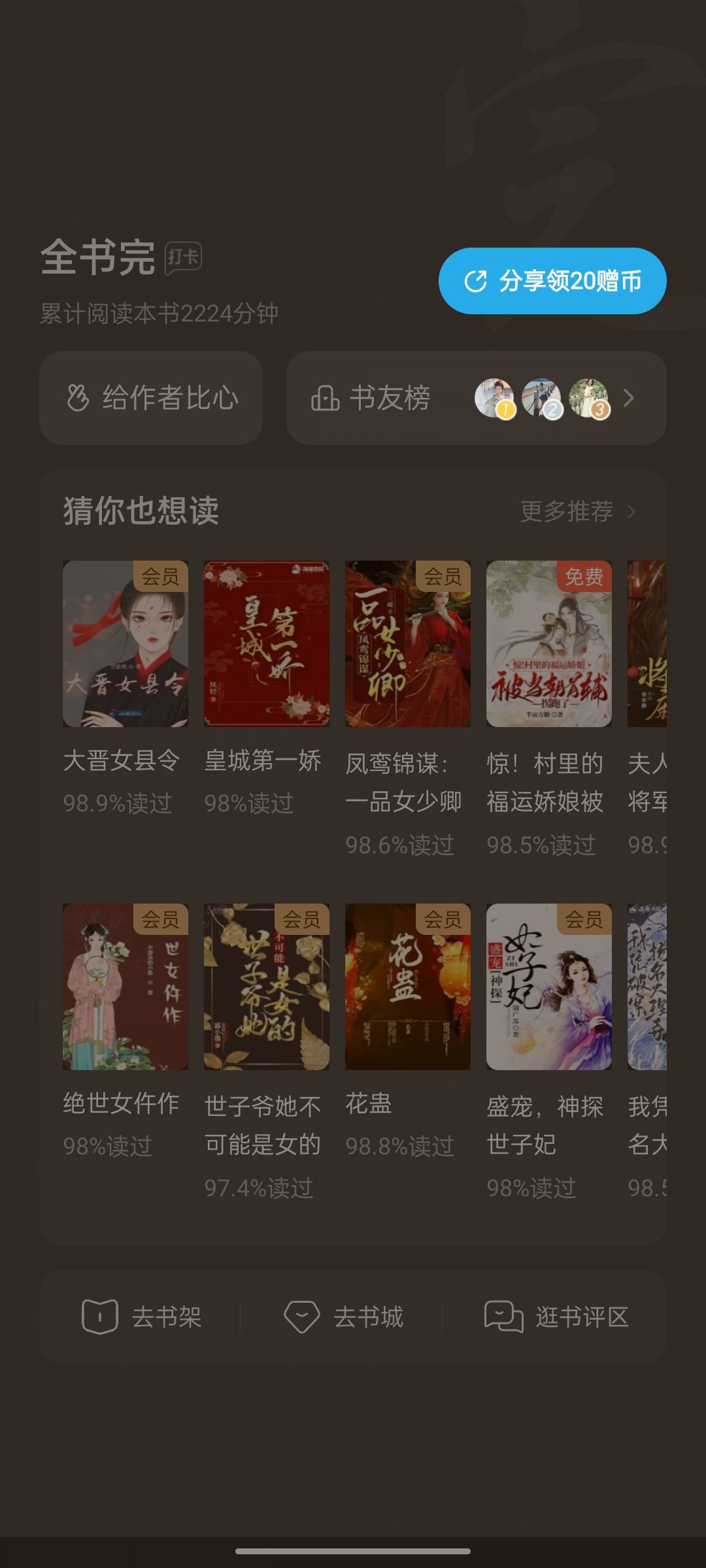Open the free book 惊!村里的福运娇娘被
Viewport: 706px width, 1568px height.
click(x=548, y=644)
